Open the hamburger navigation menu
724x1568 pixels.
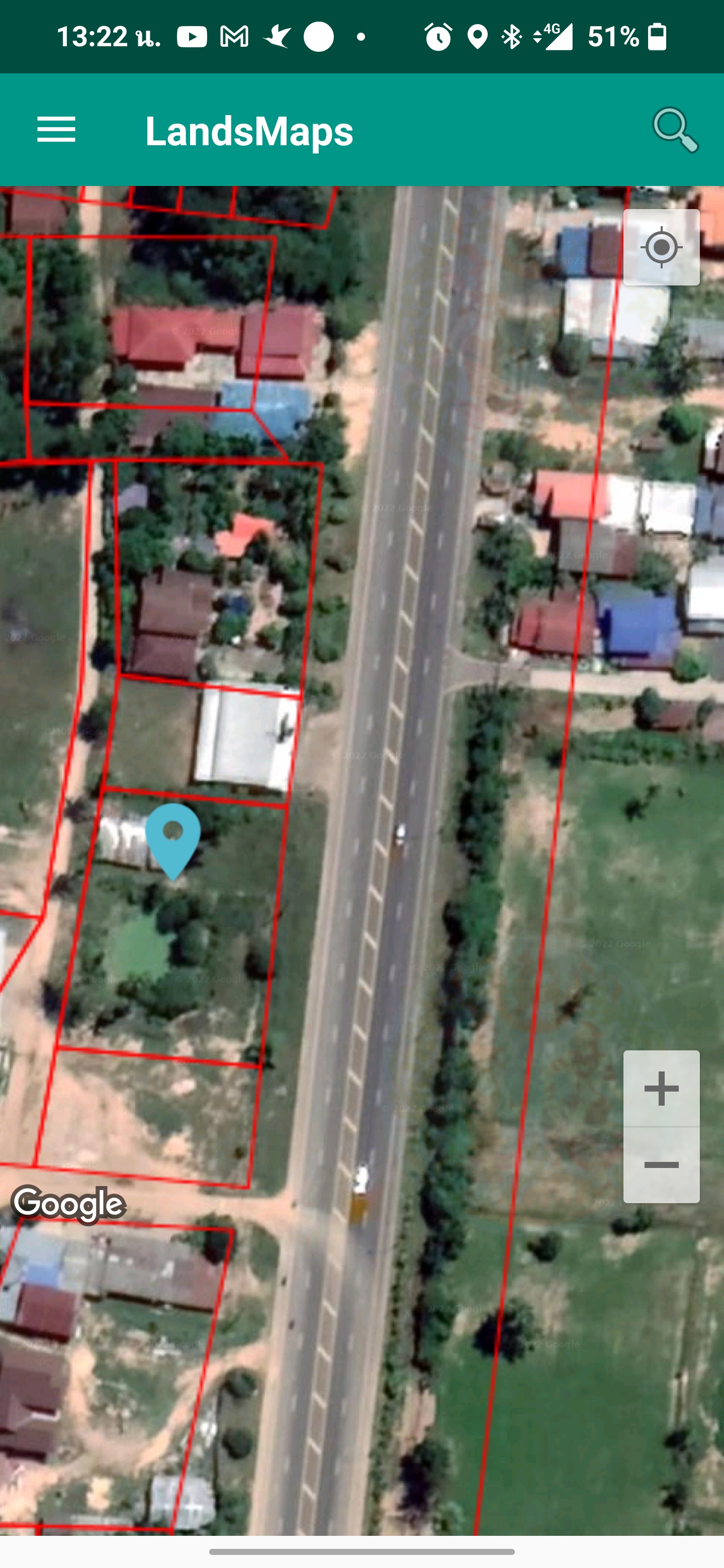point(56,130)
